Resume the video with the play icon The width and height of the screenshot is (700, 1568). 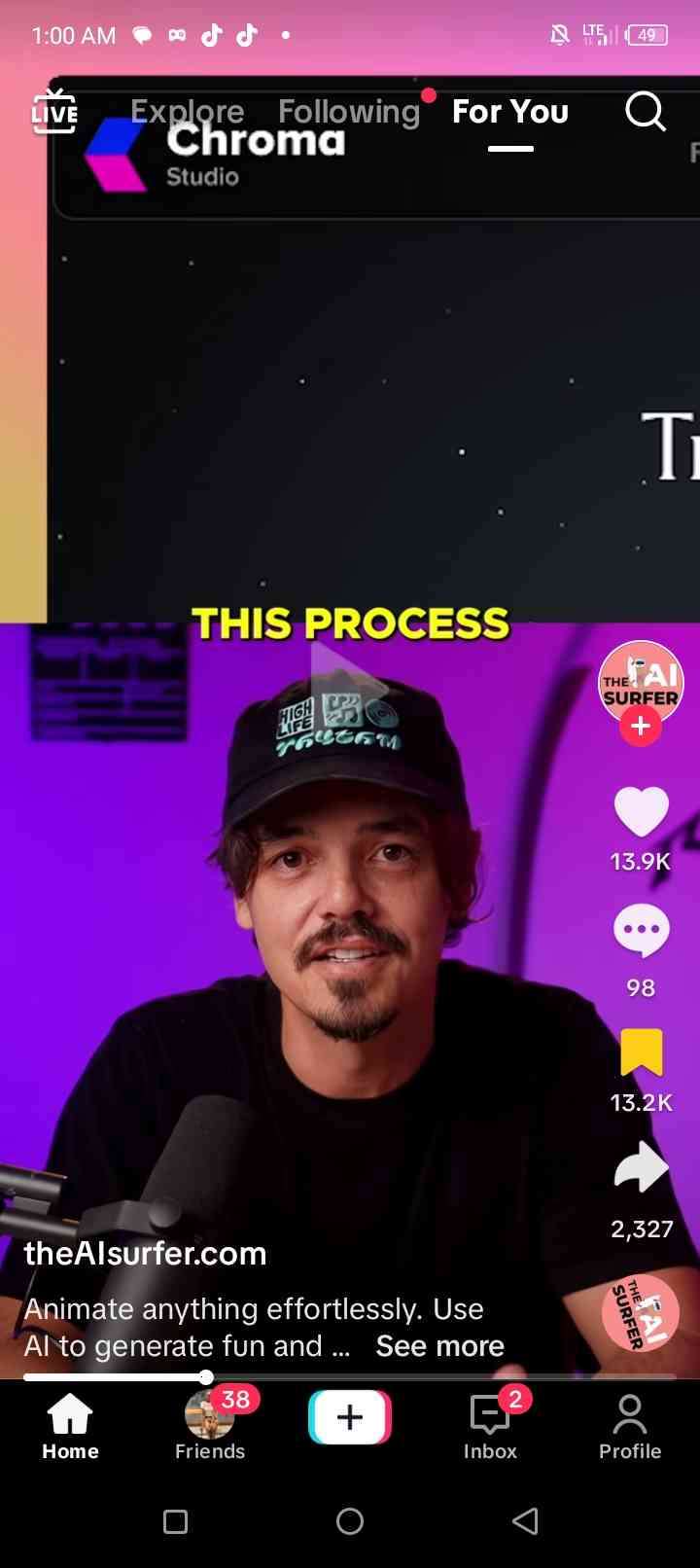349,679
